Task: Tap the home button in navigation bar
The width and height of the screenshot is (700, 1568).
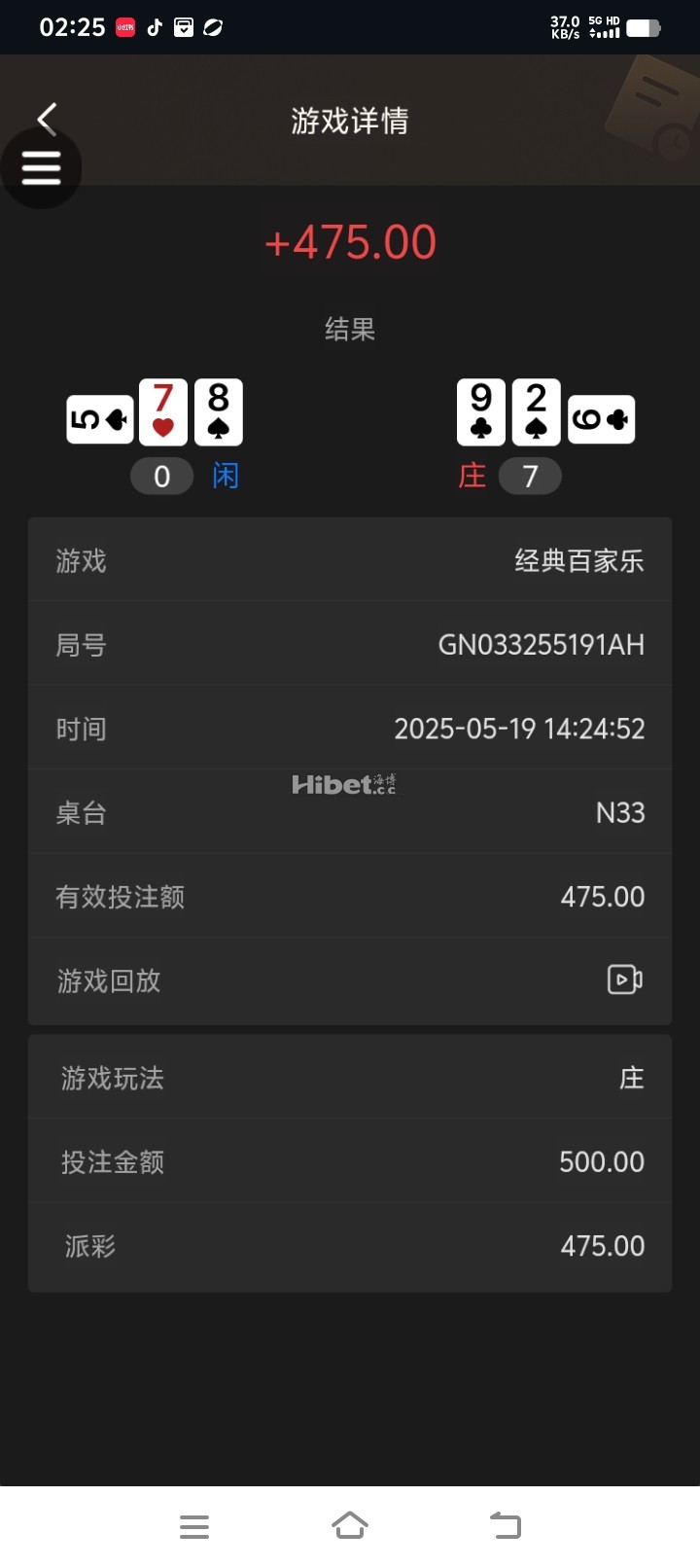Action: tap(350, 1525)
